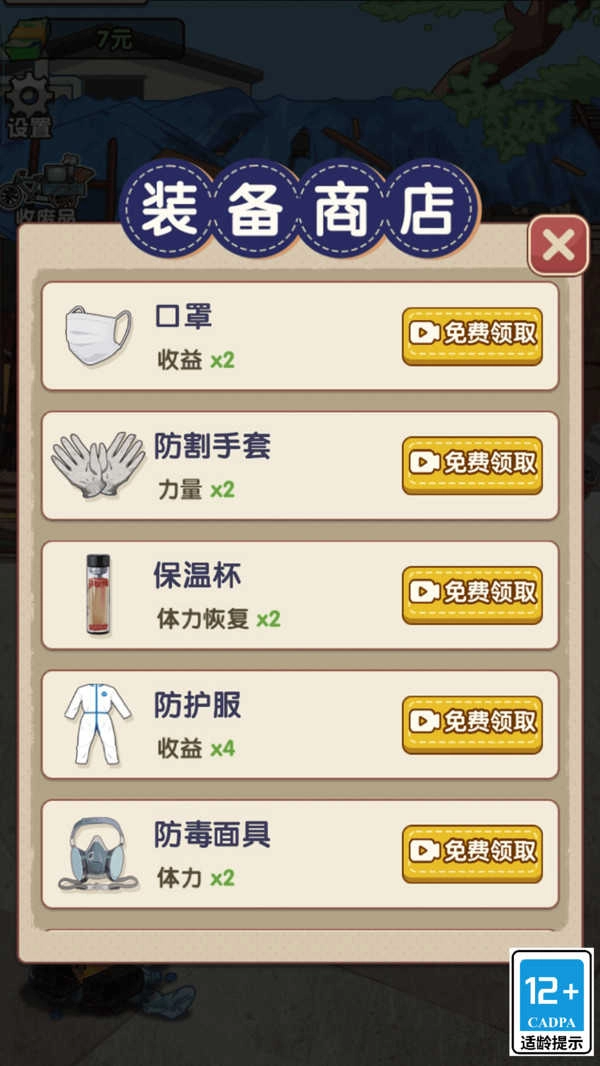Claim the 防毒面具 for free

coord(472,852)
